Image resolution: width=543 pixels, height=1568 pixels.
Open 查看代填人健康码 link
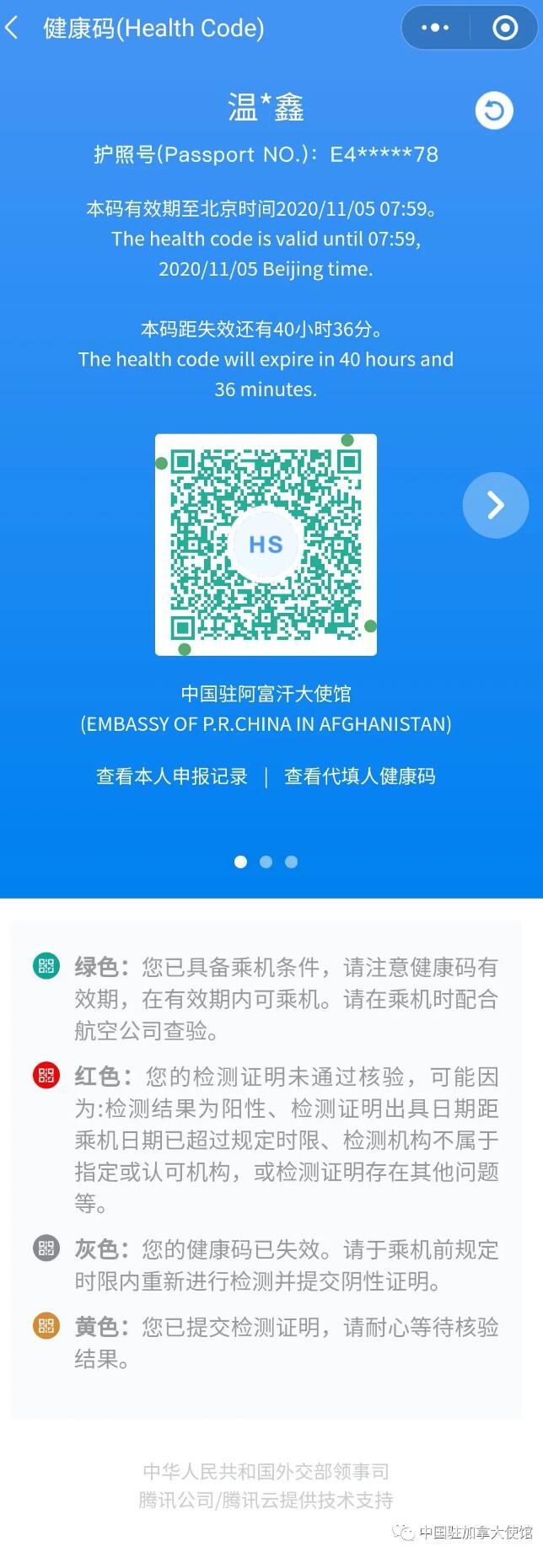tap(360, 776)
